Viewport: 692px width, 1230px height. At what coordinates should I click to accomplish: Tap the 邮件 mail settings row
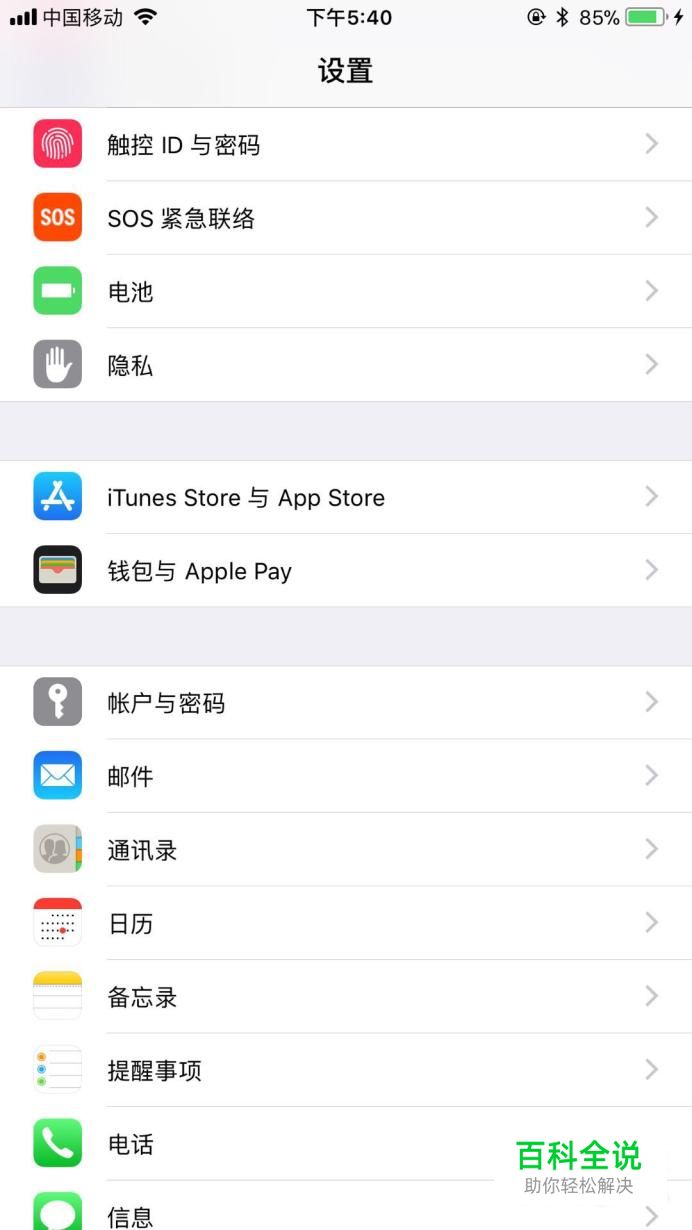click(346, 776)
